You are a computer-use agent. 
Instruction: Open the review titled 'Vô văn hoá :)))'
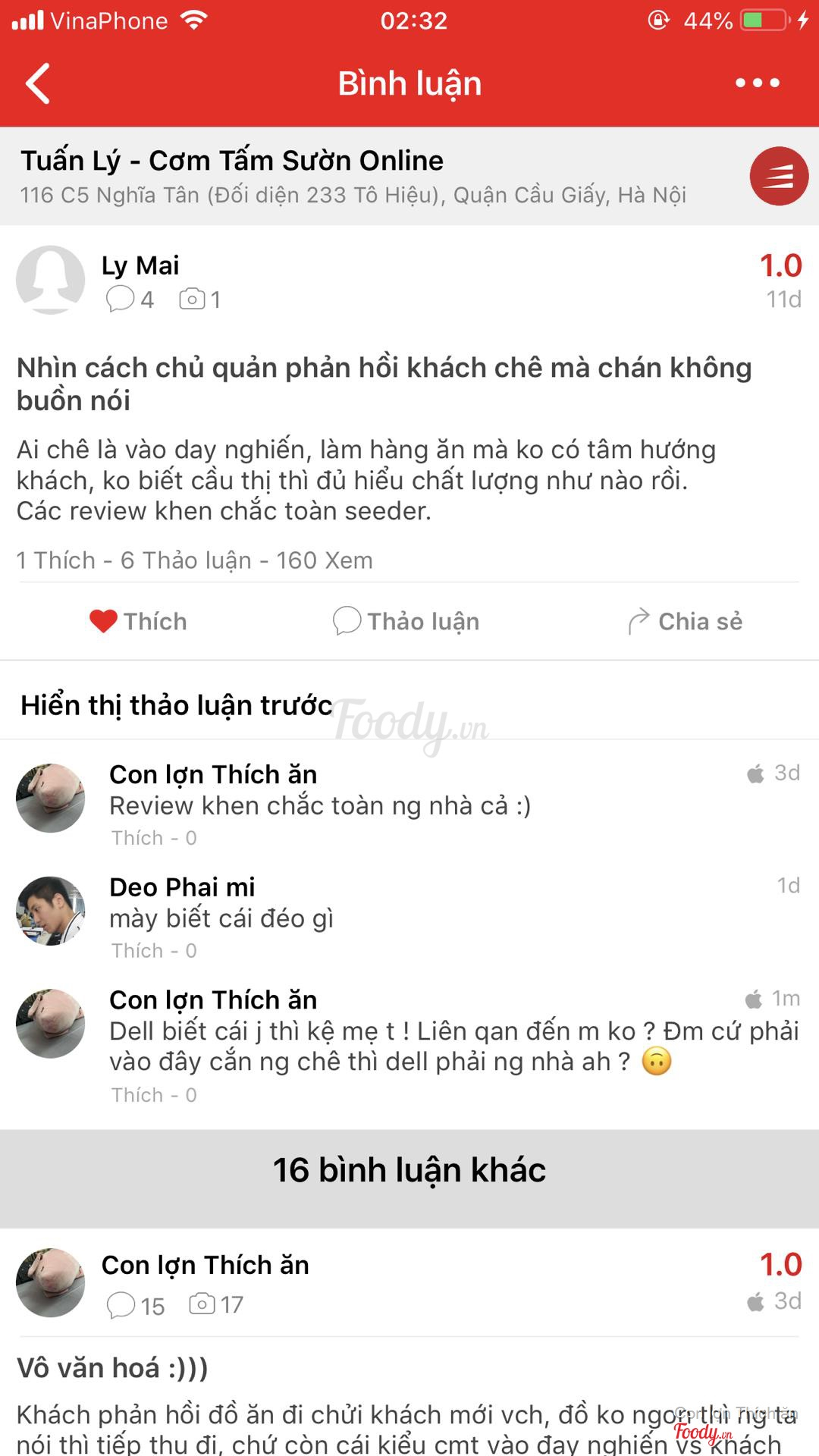tap(112, 1368)
